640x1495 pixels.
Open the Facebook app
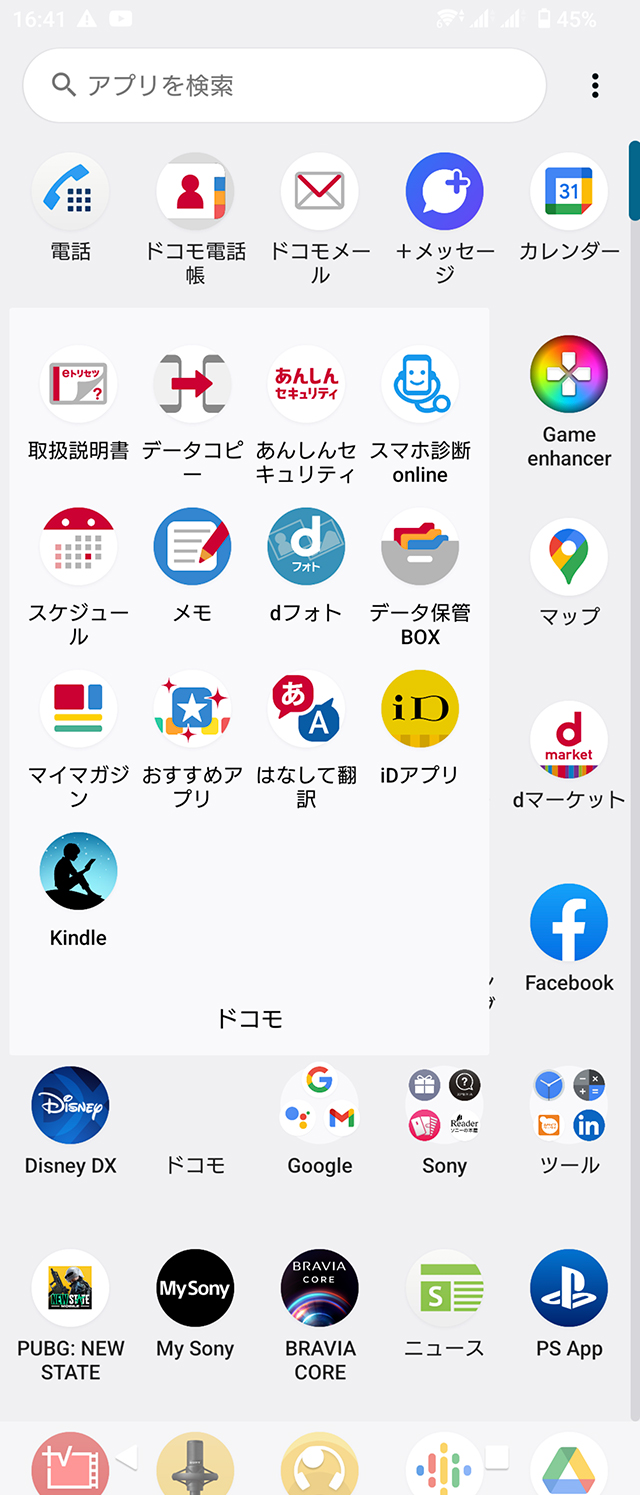click(569, 922)
